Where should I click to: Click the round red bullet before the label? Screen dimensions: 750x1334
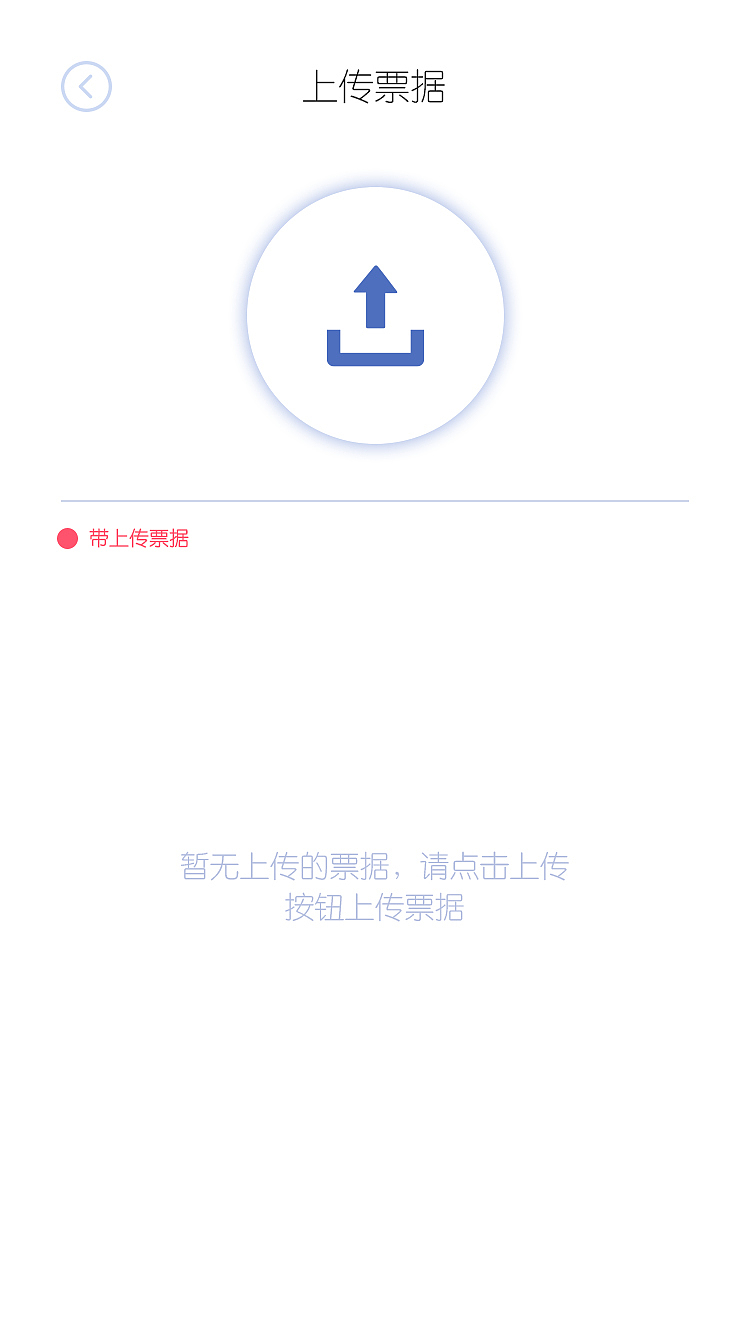pyautogui.click(x=67, y=539)
